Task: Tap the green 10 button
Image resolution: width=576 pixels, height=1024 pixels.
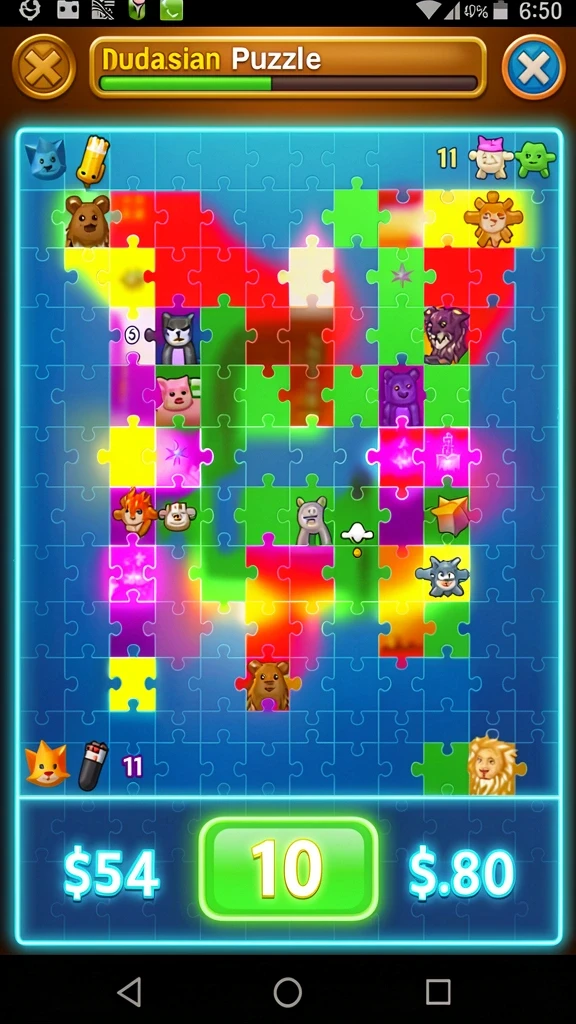Action: (288, 869)
